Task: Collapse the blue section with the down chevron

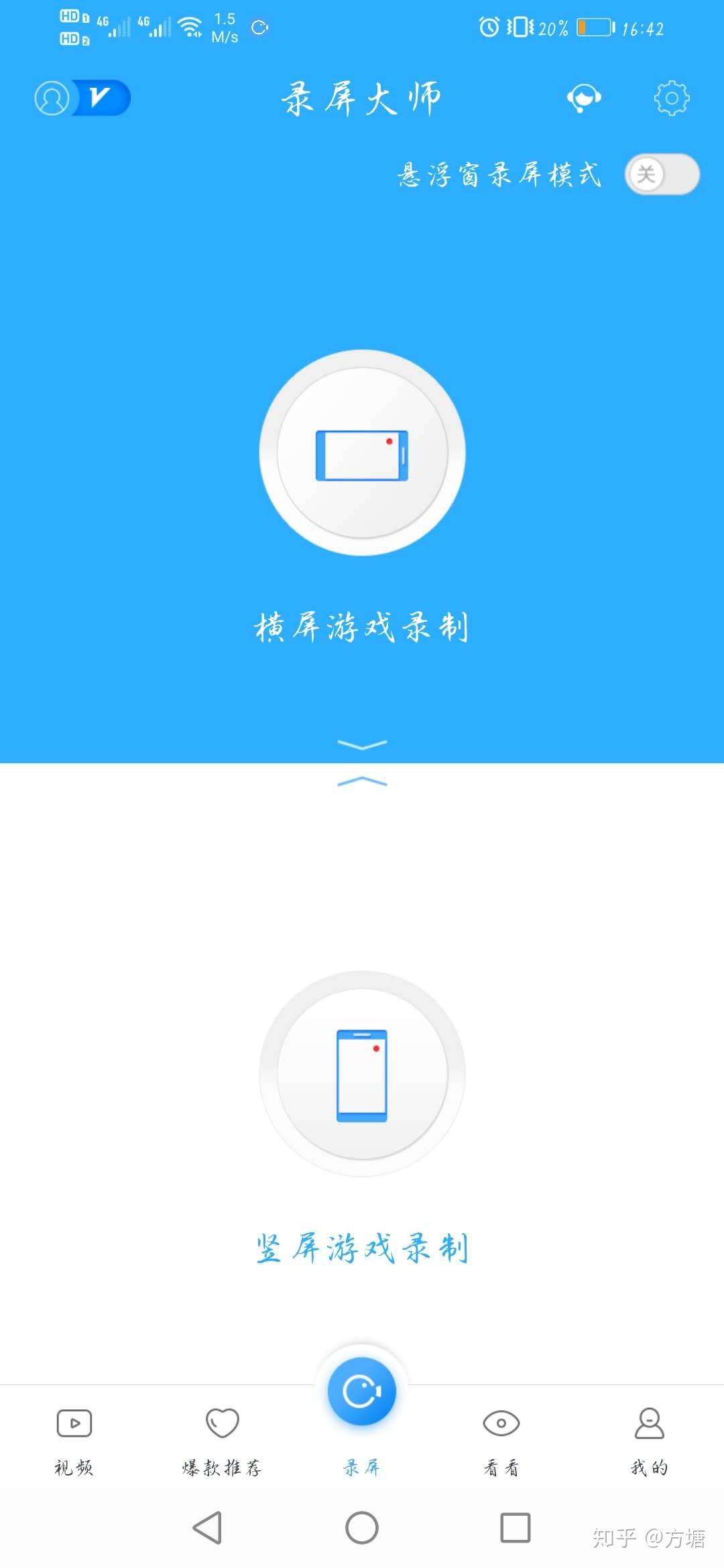Action: [x=361, y=744]
